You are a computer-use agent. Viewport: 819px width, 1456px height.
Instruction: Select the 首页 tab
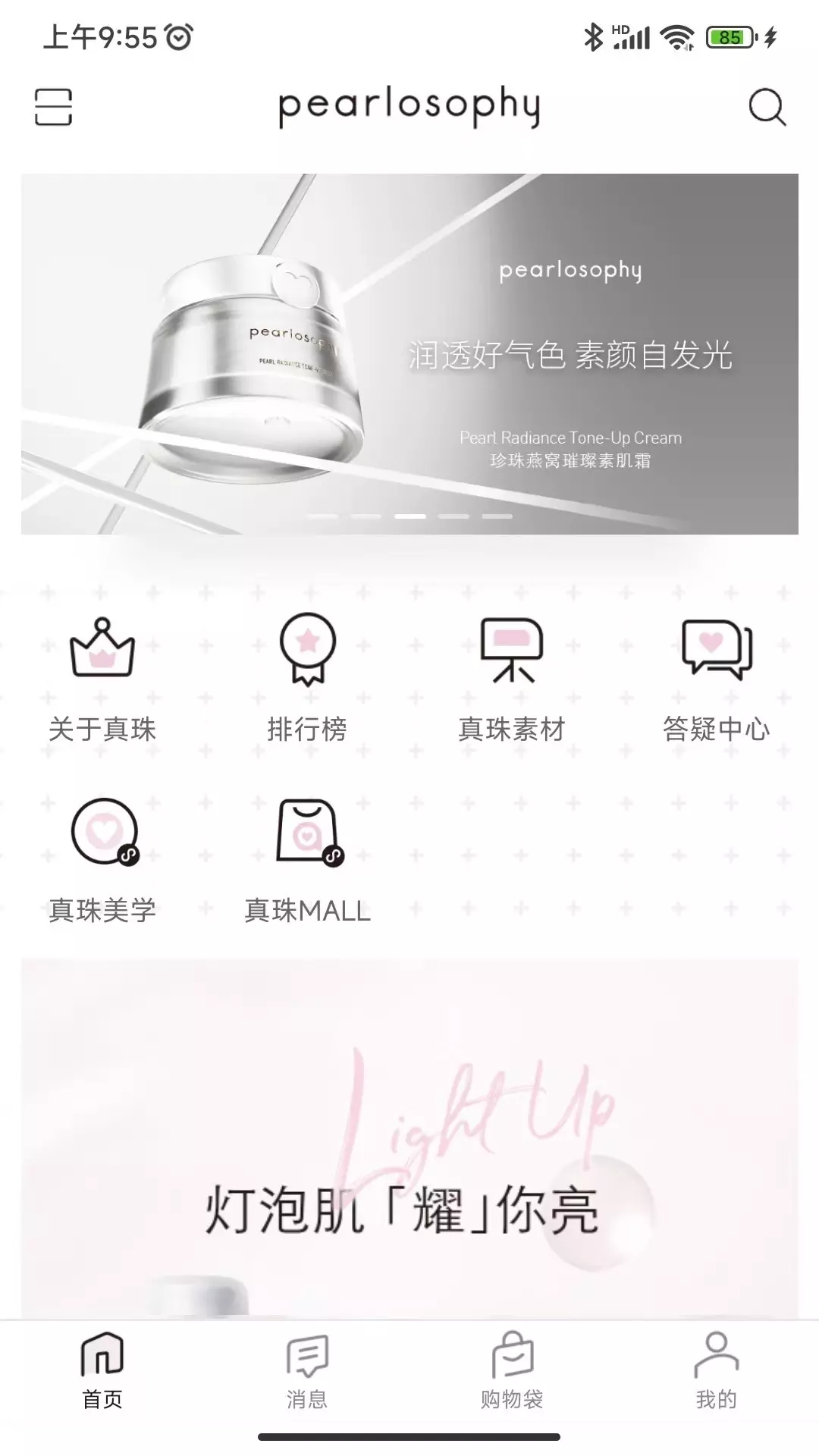(102, 1372)
